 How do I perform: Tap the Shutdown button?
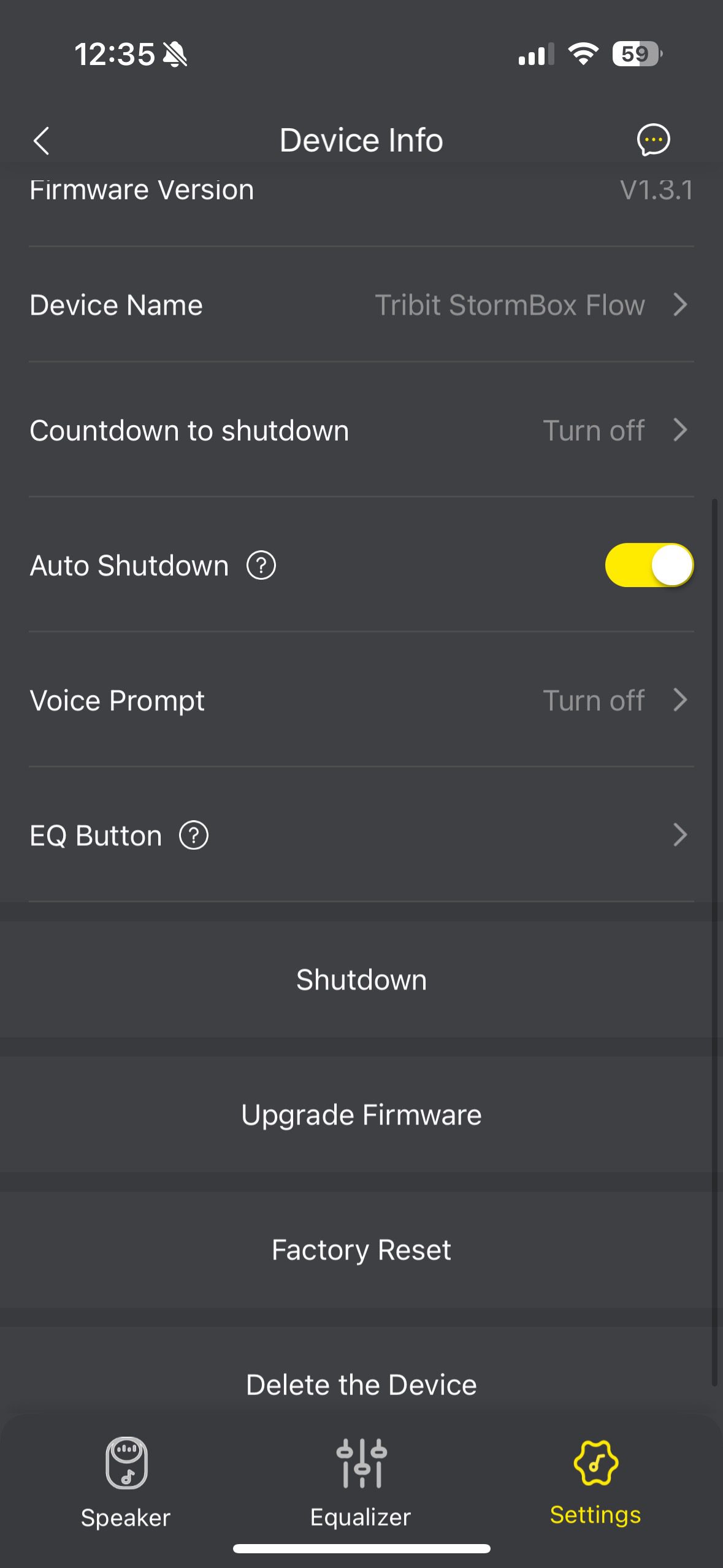pyautogui.click(x=361, y=980)
